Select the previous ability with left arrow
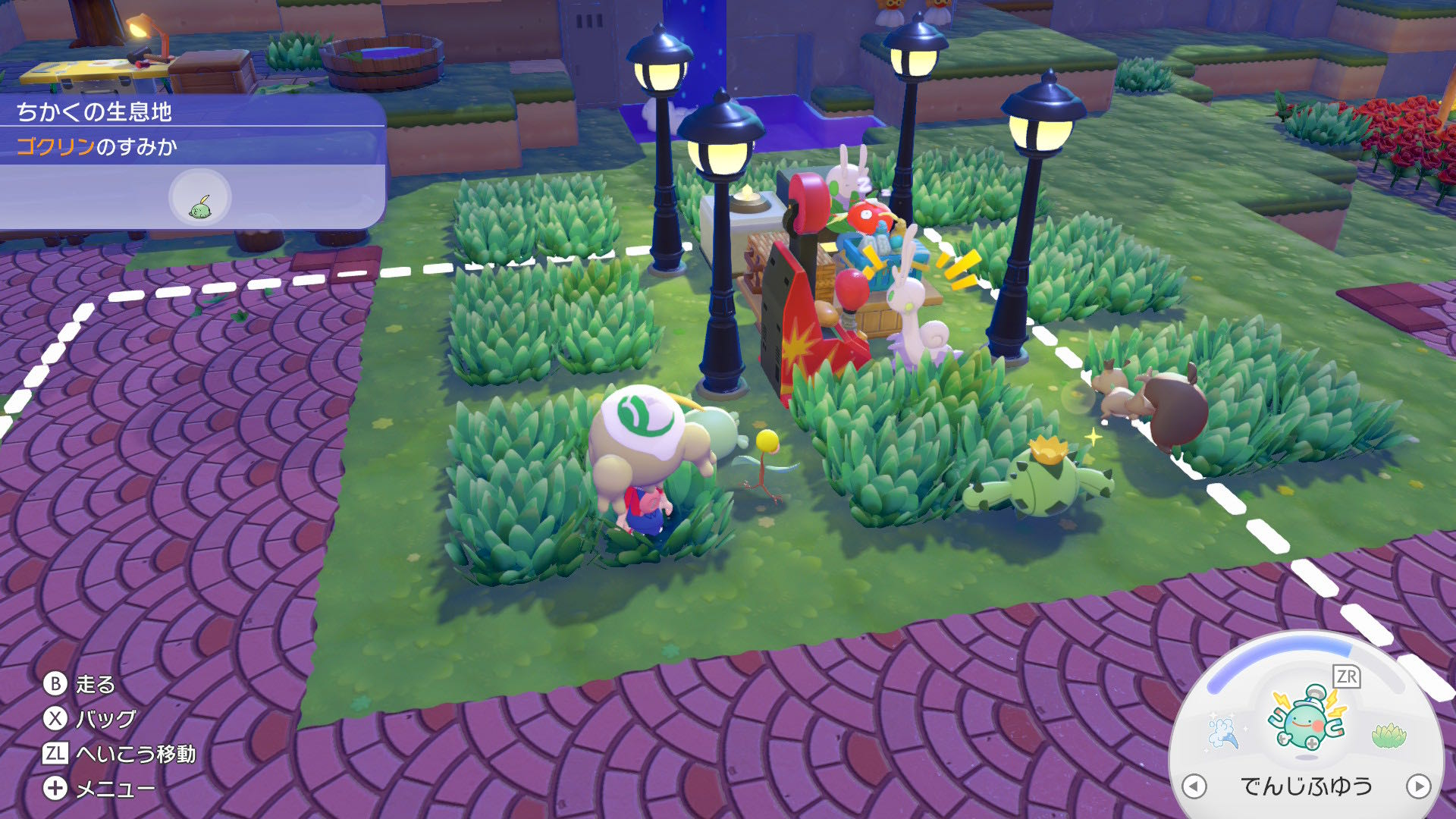 tap(1194, 786)
